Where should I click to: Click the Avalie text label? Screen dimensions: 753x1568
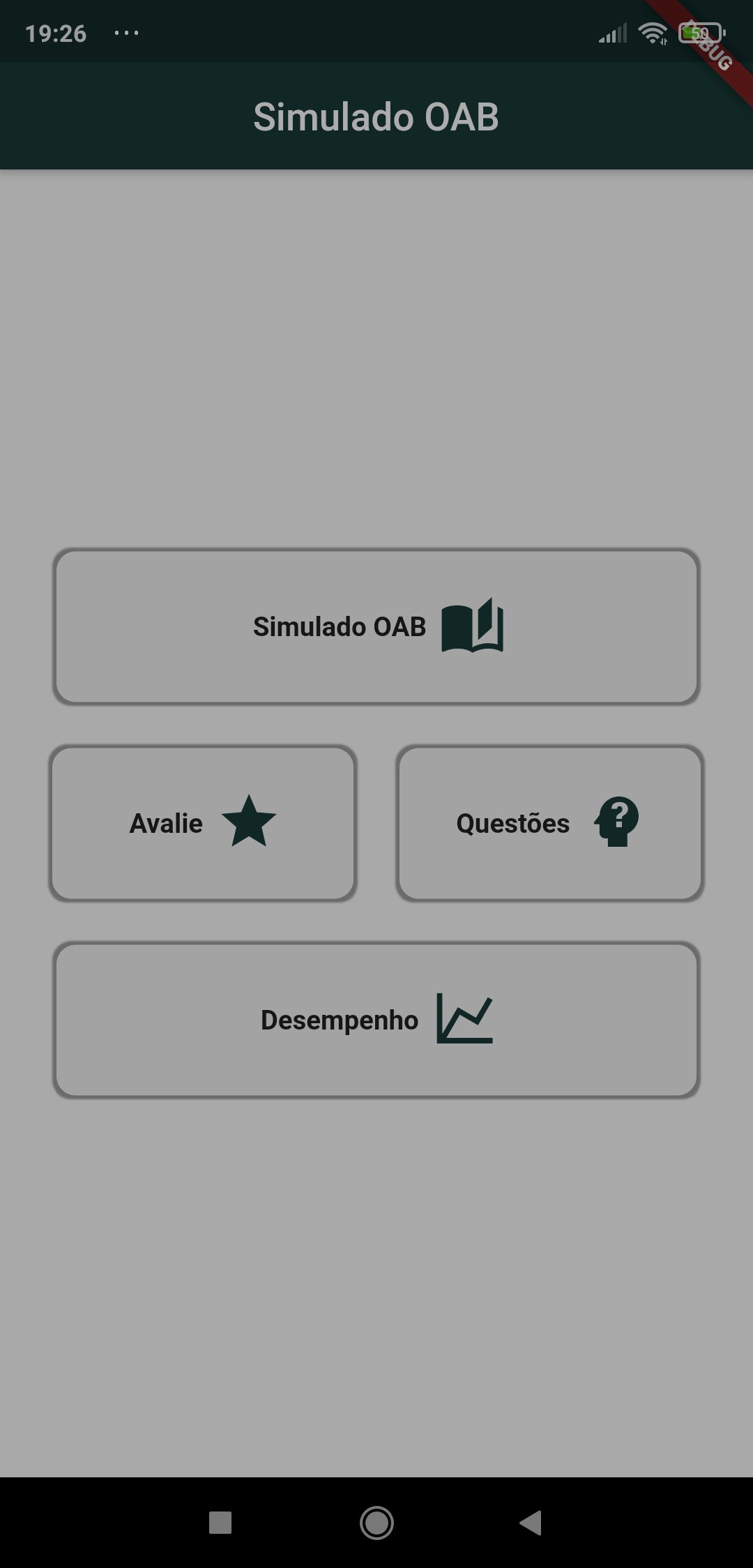pos(166,823)
